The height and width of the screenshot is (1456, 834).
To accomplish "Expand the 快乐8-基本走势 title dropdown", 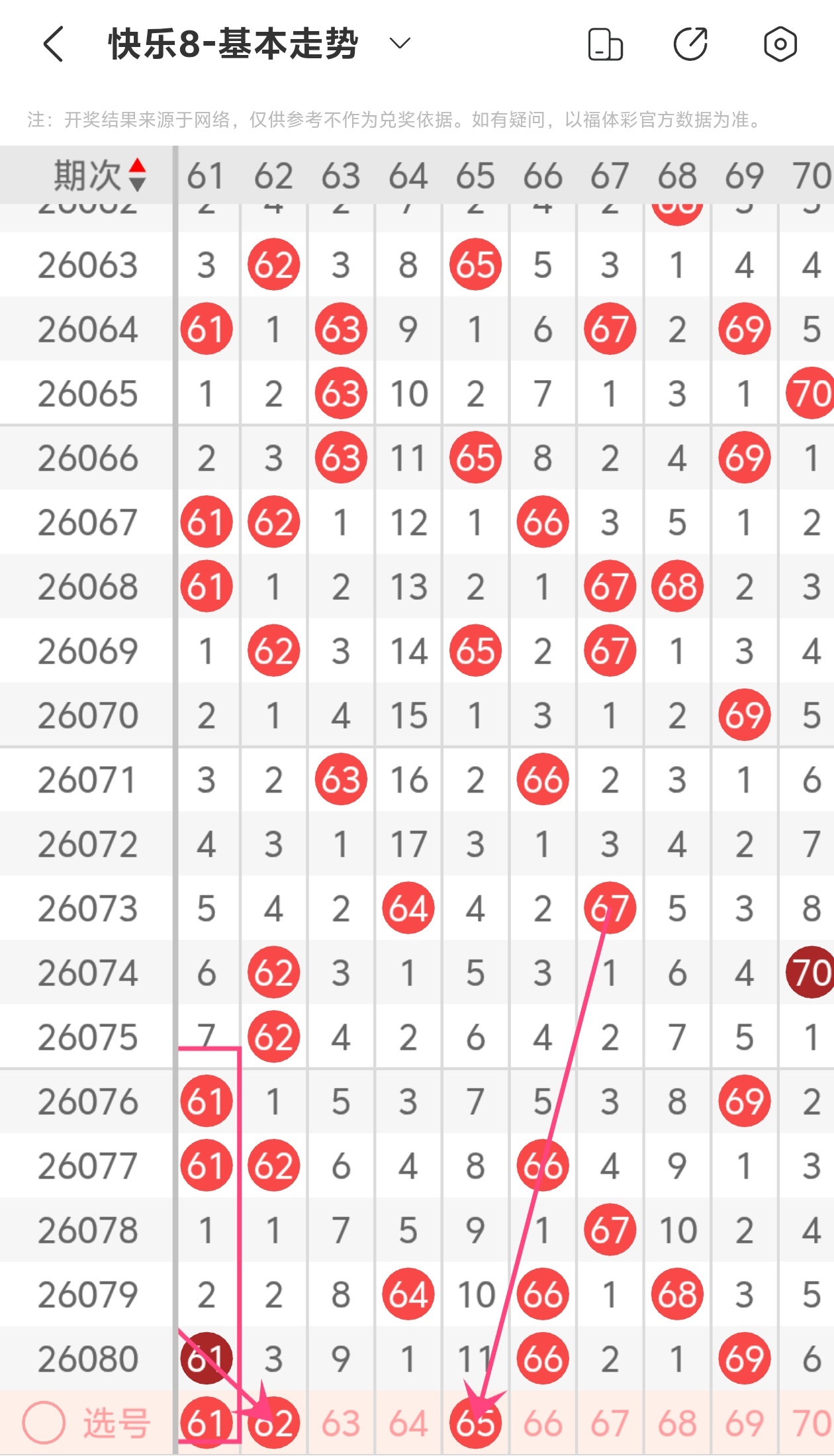I will pos(400,44).
